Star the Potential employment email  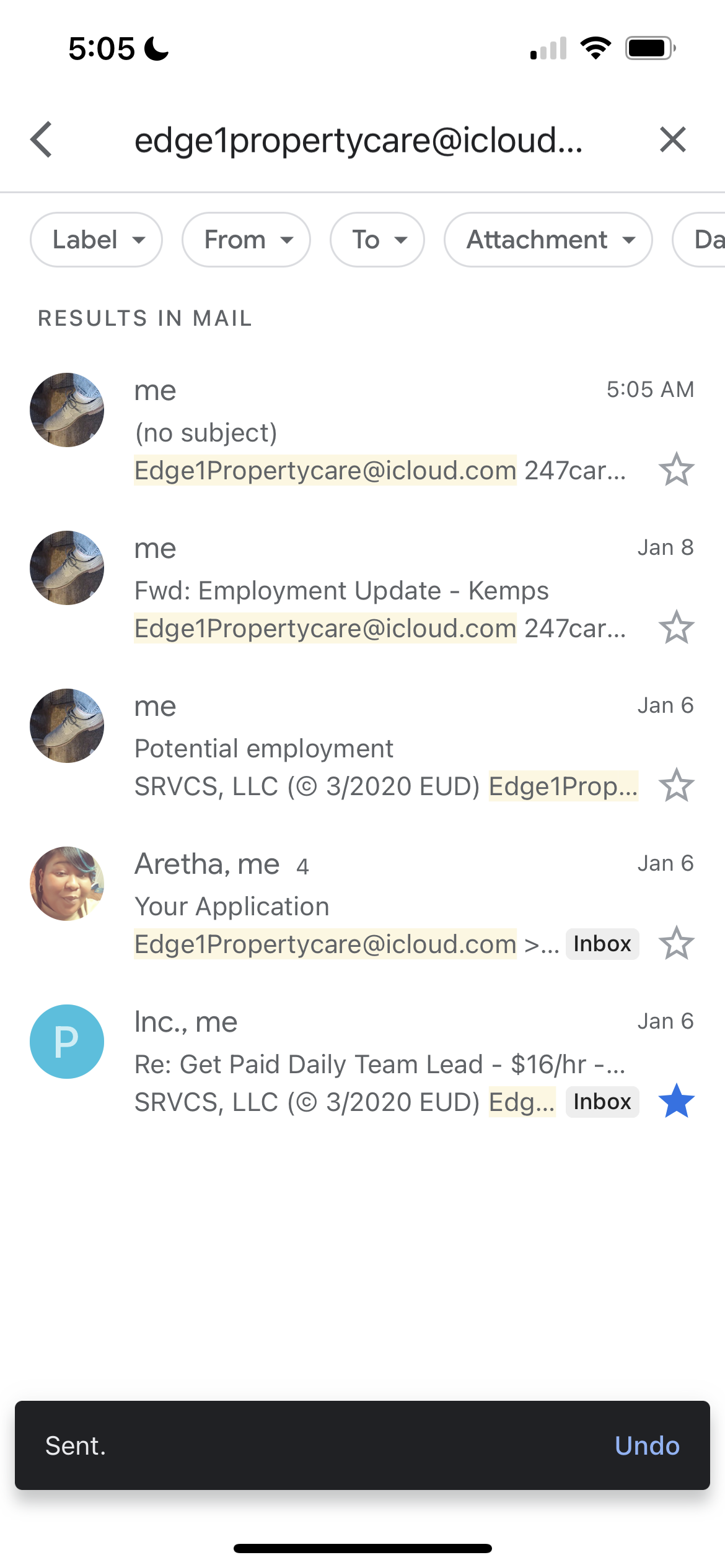tap(677, 786)
